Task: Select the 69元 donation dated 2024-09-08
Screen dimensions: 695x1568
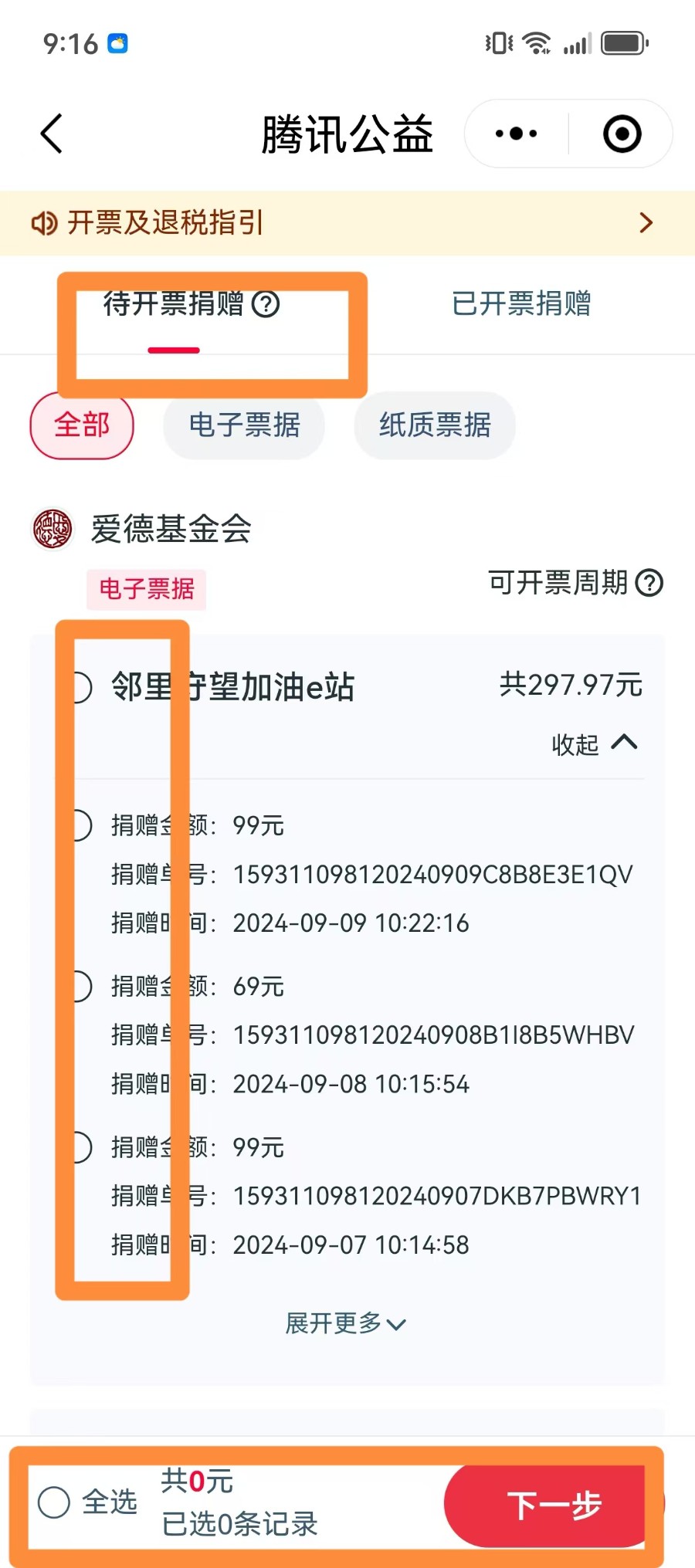Action: pos(78,986)
